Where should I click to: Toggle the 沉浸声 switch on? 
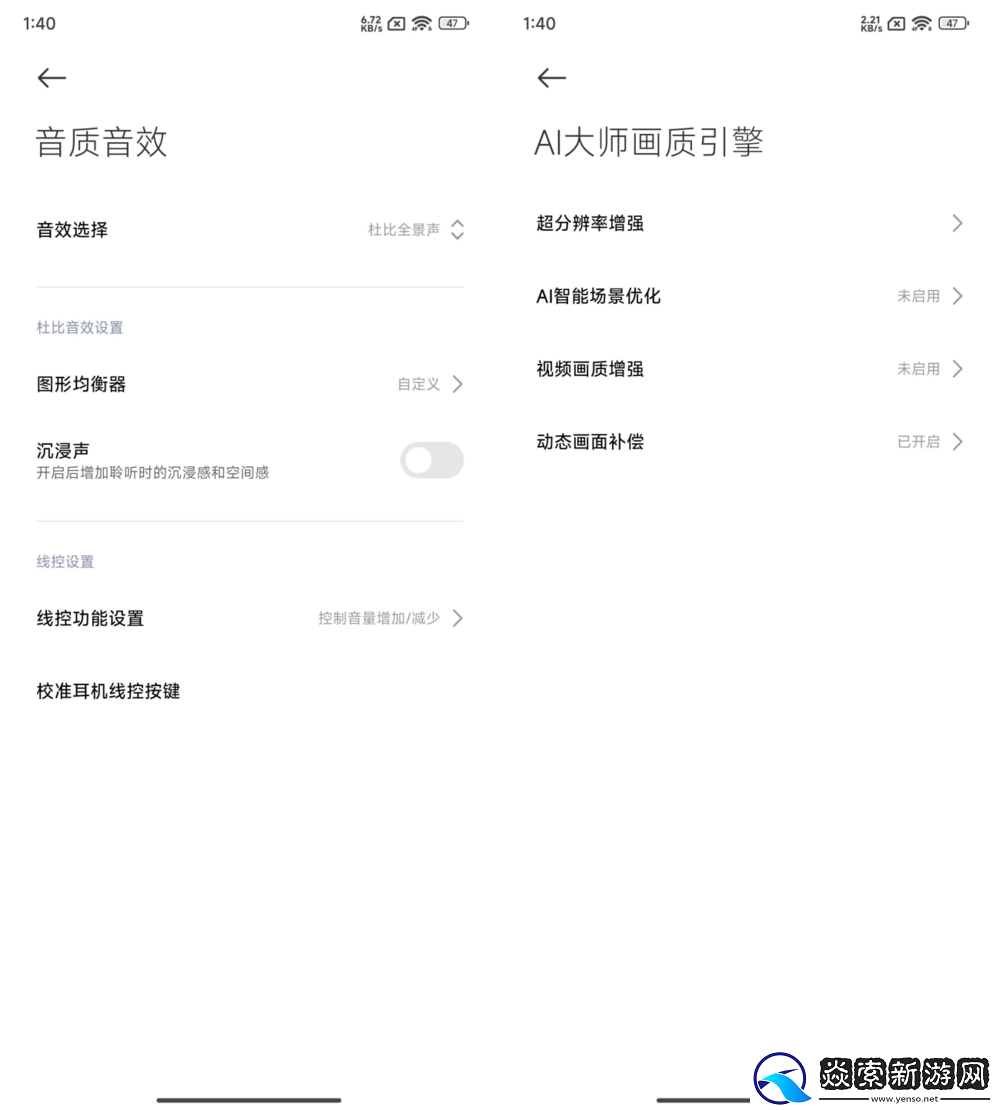432,460
